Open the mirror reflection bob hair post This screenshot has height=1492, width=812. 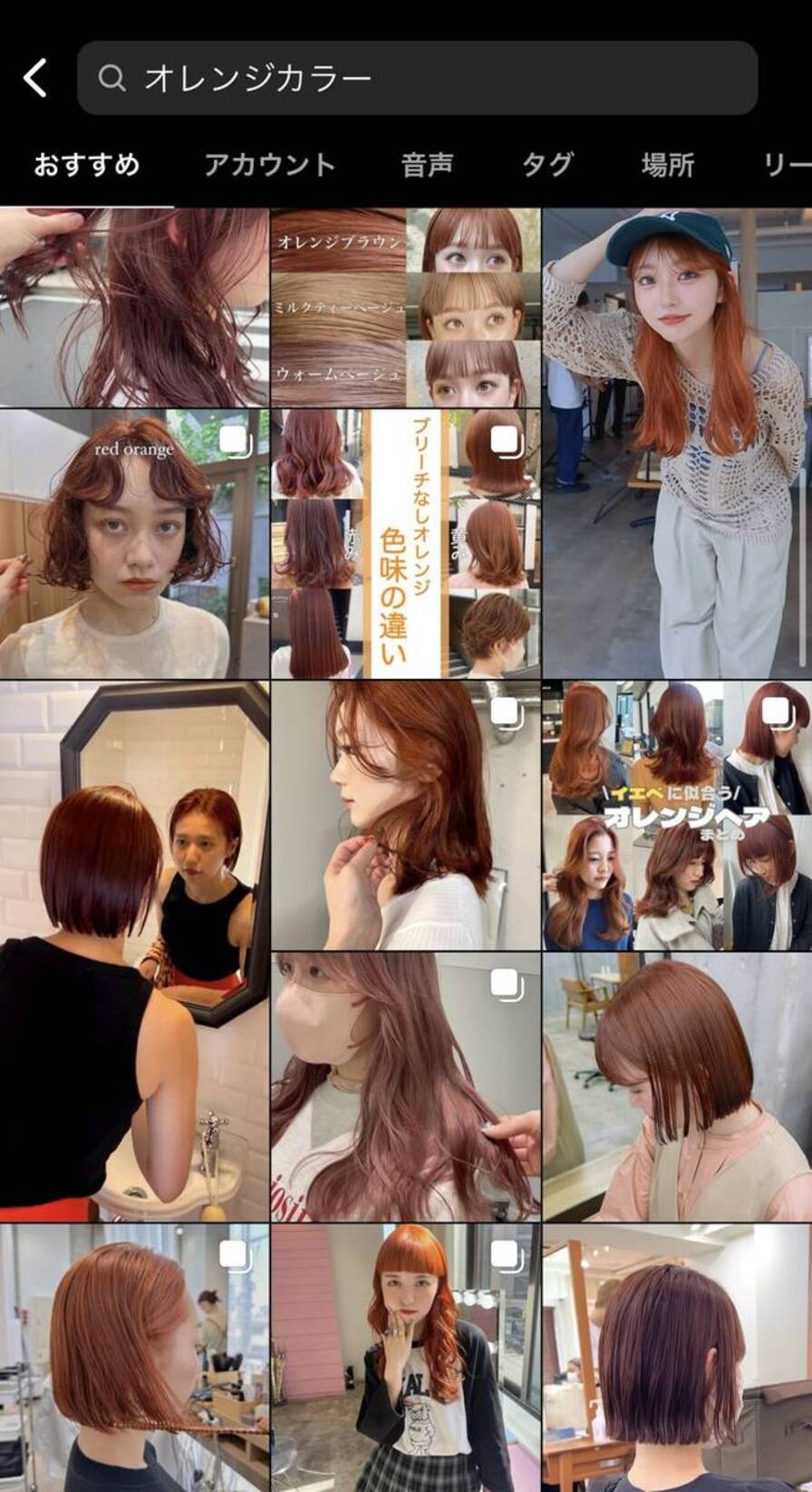click(134, 950)
